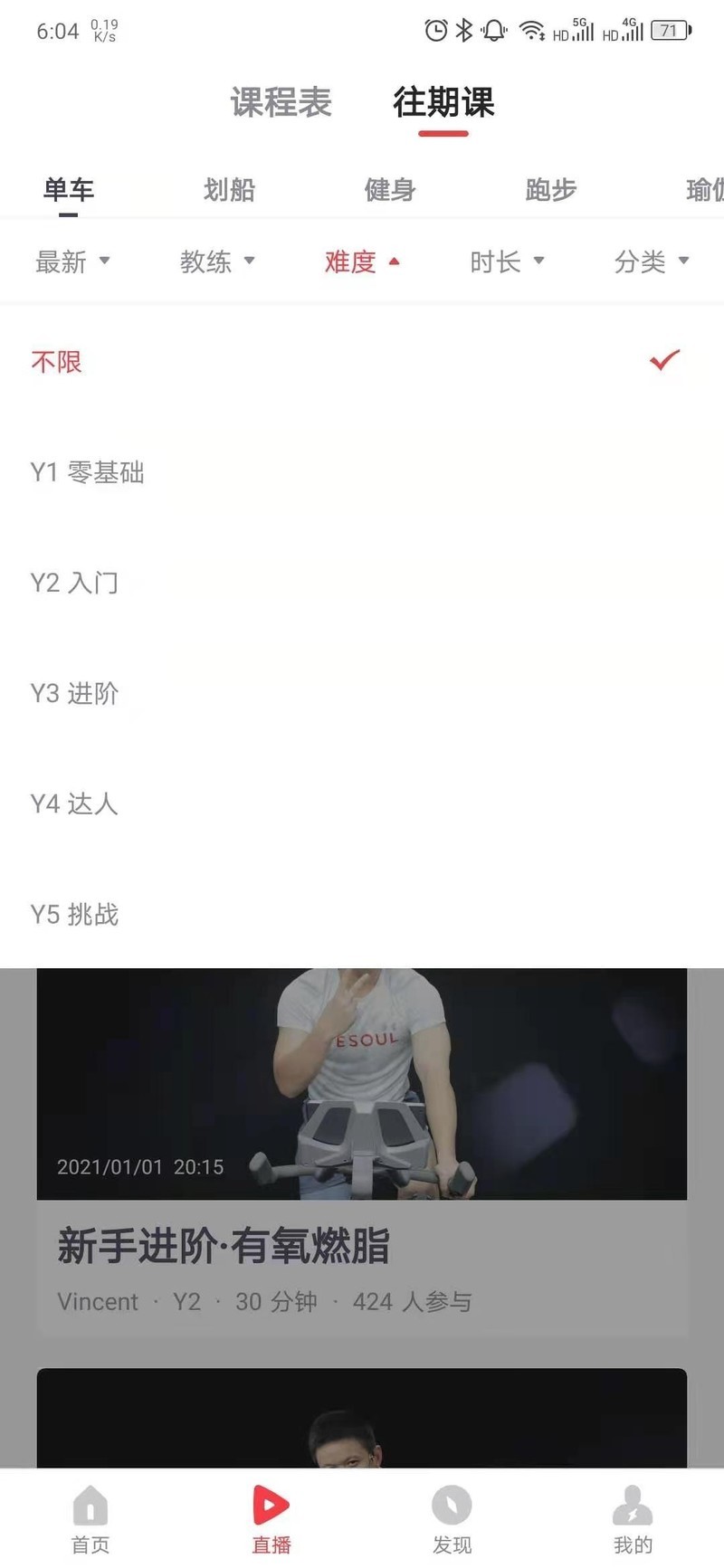This screenshot has width=724, height=1568.
Task: Select the 不限 difficulty option
Action: (57, 361)
